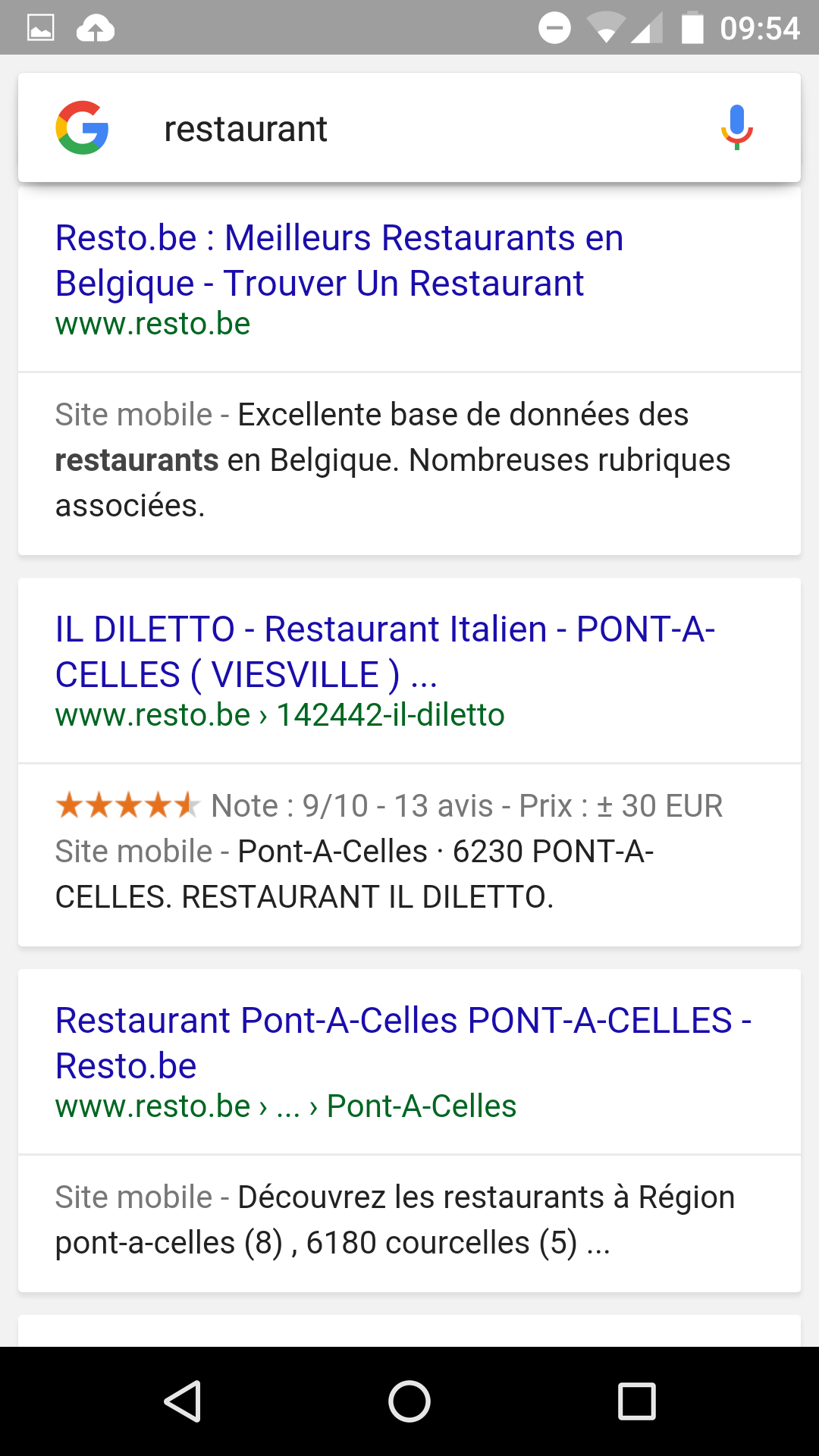The height and width of the screenshot is (1456, 819).
Task: Go back with the system back button
Action: click(x=182, y=1401)
